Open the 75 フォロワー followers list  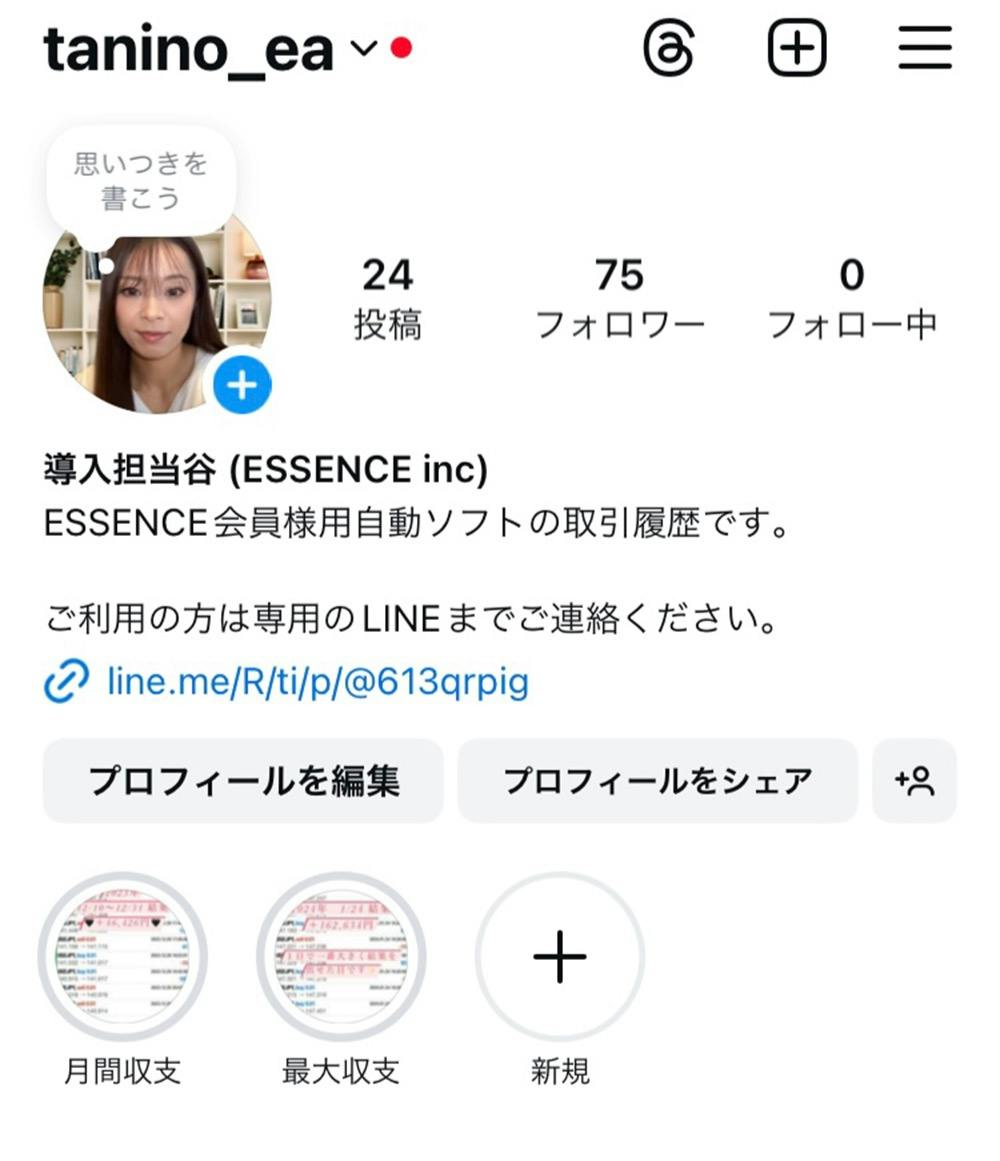pyautogui.click(x=620, y=298)
